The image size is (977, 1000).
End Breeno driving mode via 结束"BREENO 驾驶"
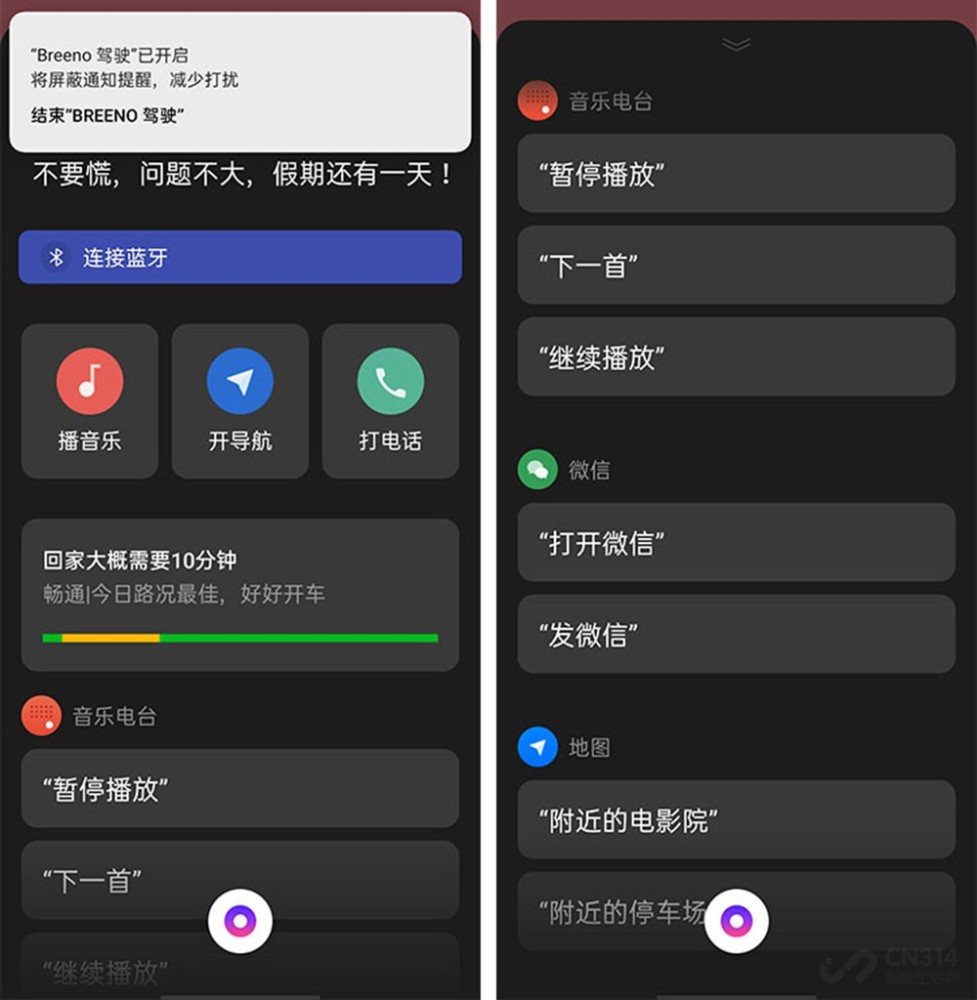coord(108,116)
